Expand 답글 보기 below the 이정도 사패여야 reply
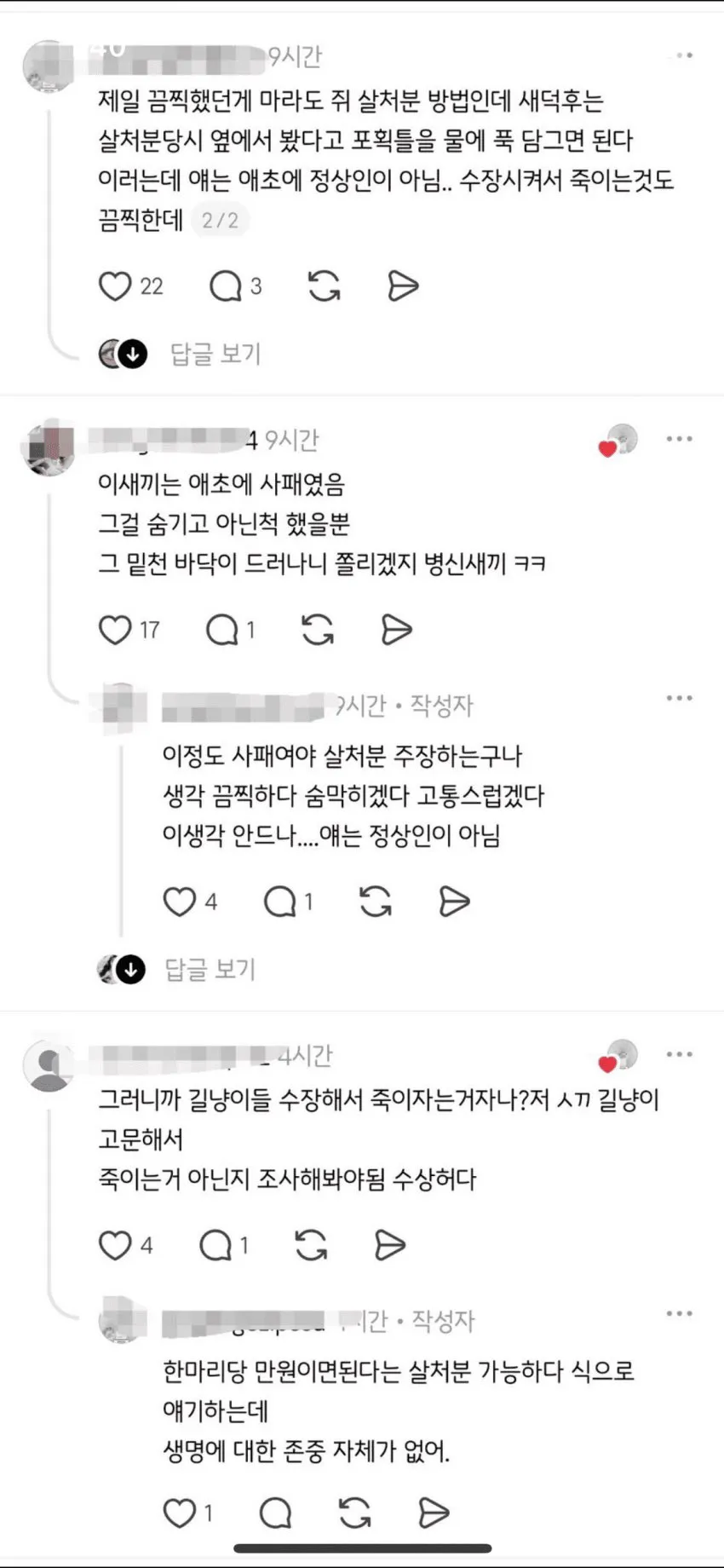Screen dimensions: 724x1568 pyautogui.click(x=210, y=969)
